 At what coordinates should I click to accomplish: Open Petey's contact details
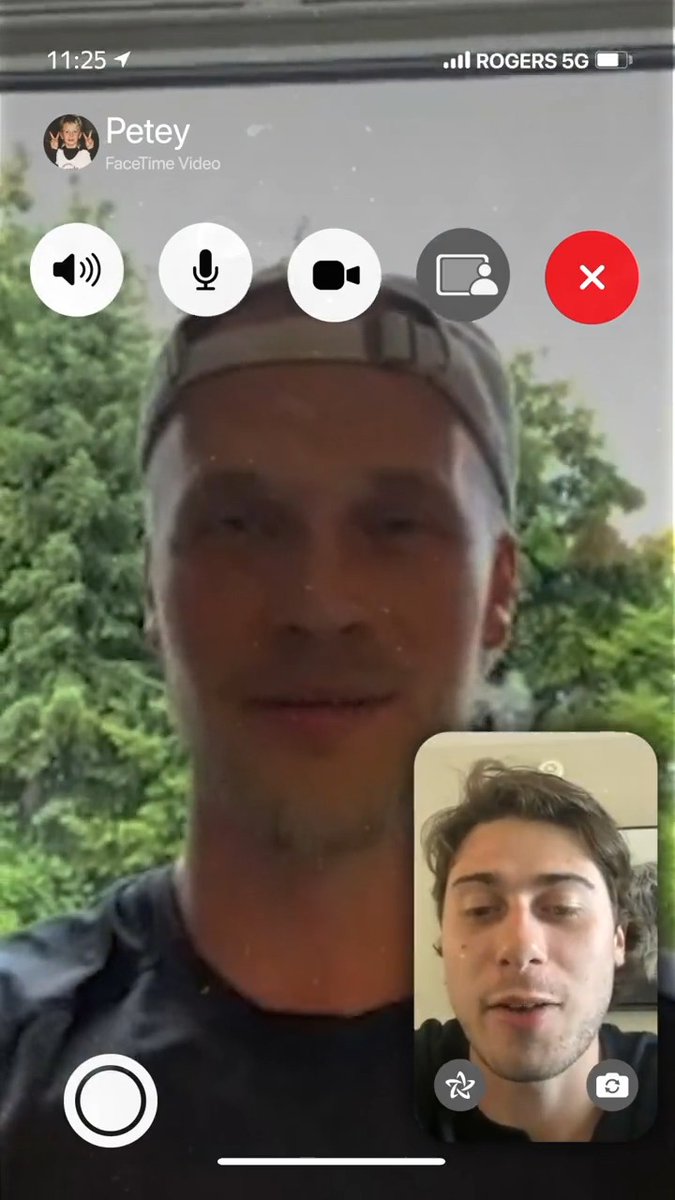tap(132, 141)
